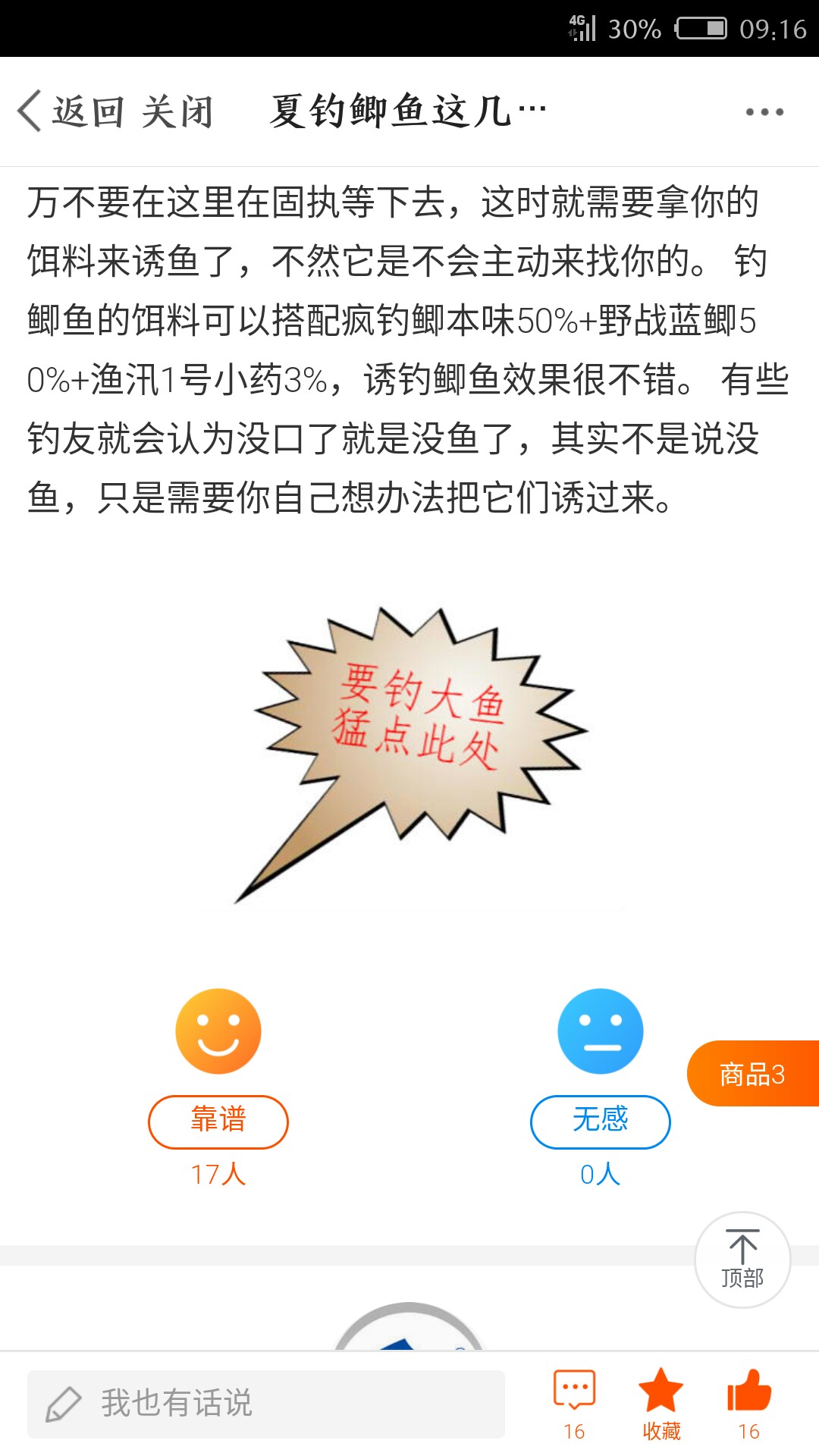
Task: Jump to top with 顶部 button
Action: pos(742,1260)
